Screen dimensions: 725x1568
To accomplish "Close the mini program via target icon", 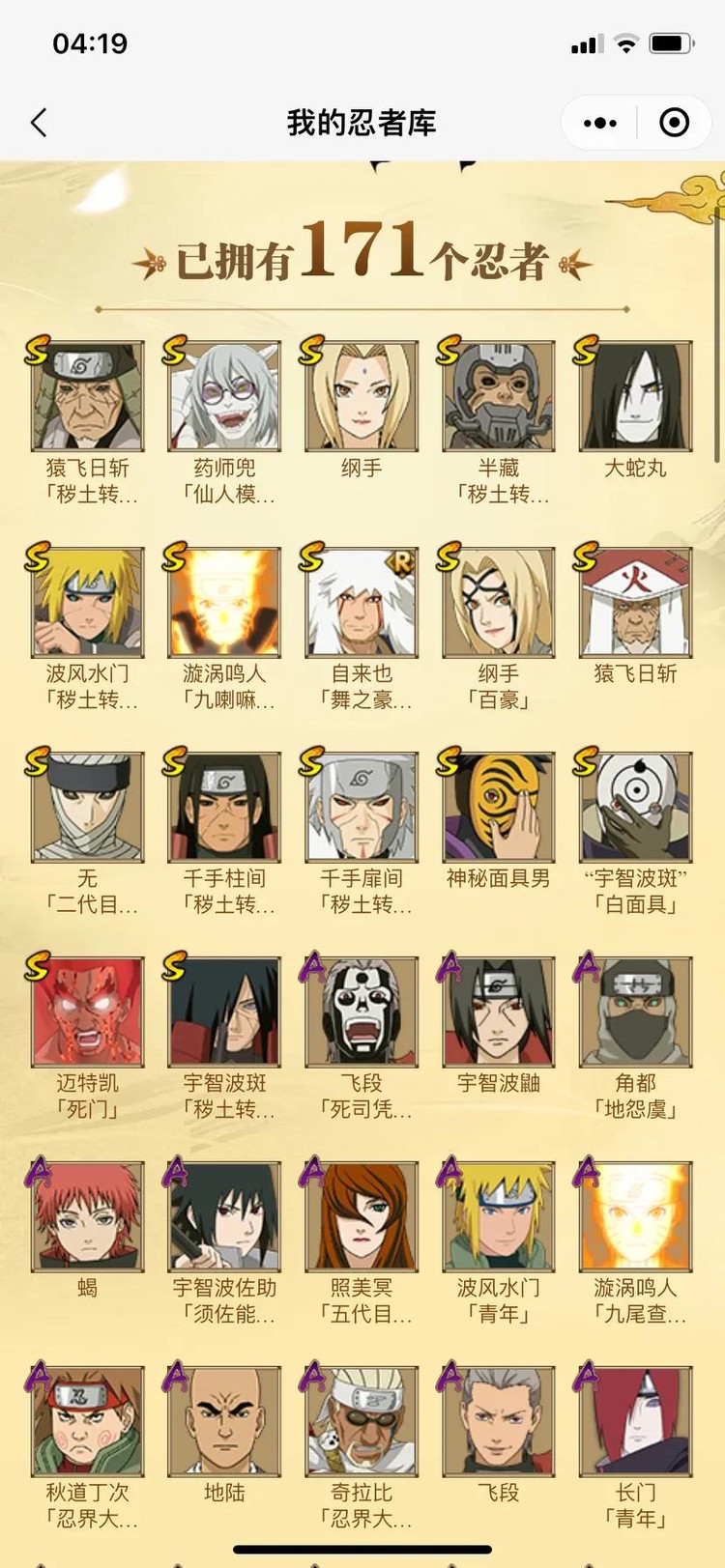I will pyautogui.click(x=674, y=123).
